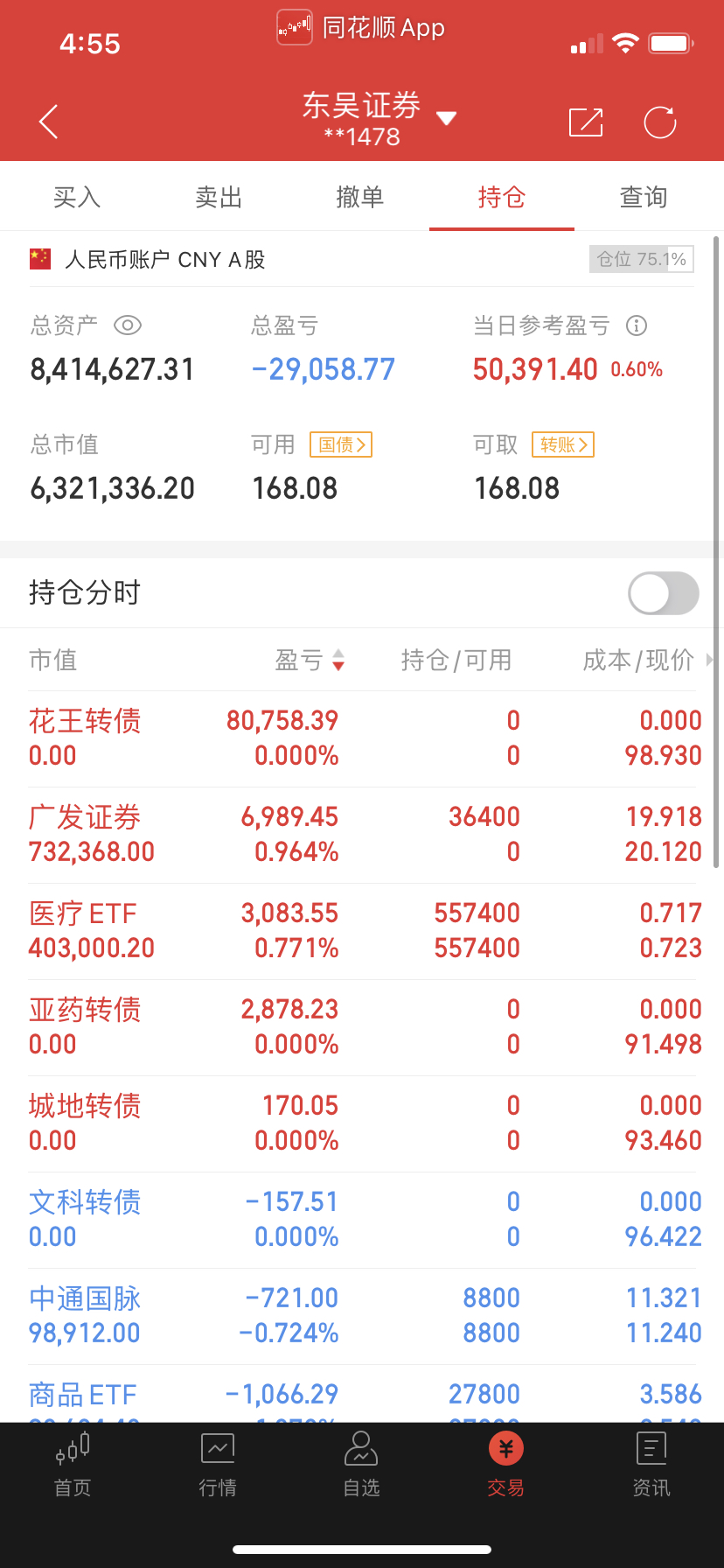The image size is (724, 1568).
Task: Open the 查询 tab
Action: pyautogui.click(x=644, y=197)
